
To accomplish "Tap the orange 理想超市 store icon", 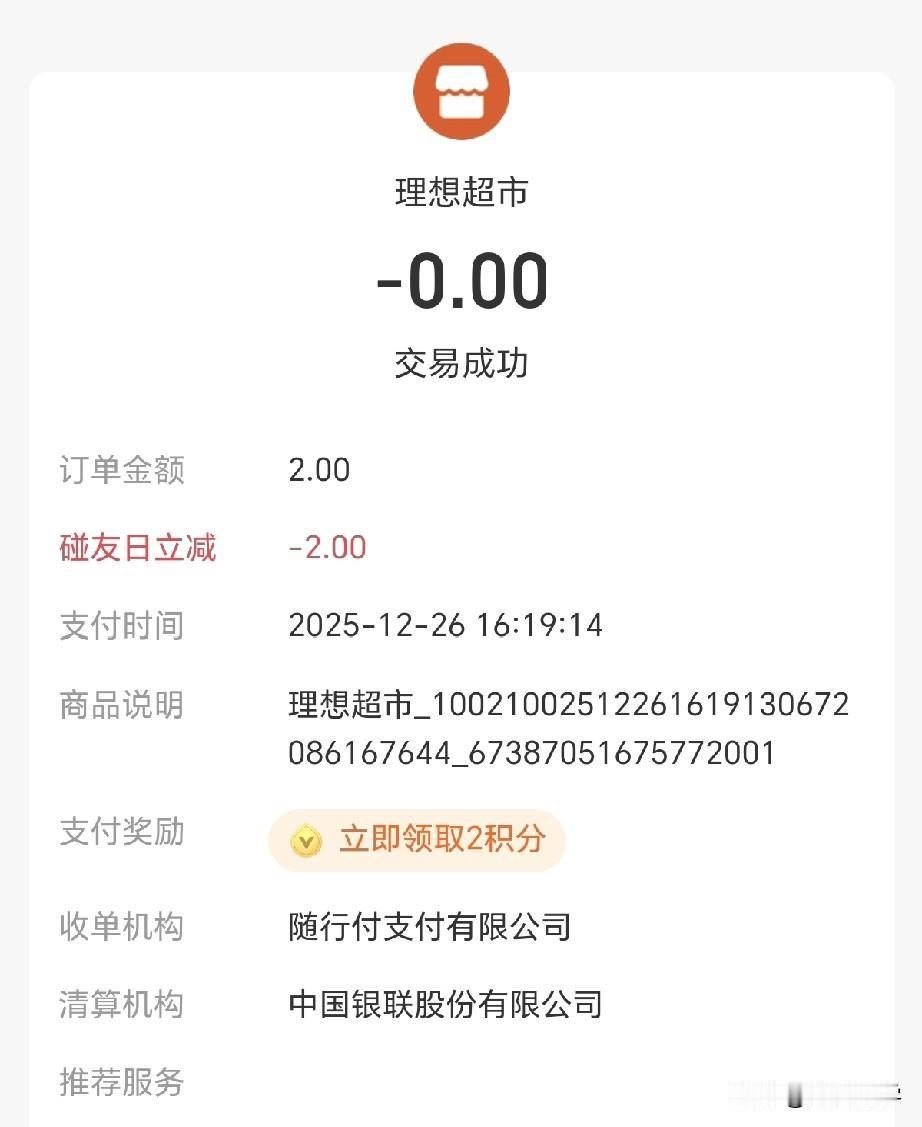I will [x=461, y=90].
